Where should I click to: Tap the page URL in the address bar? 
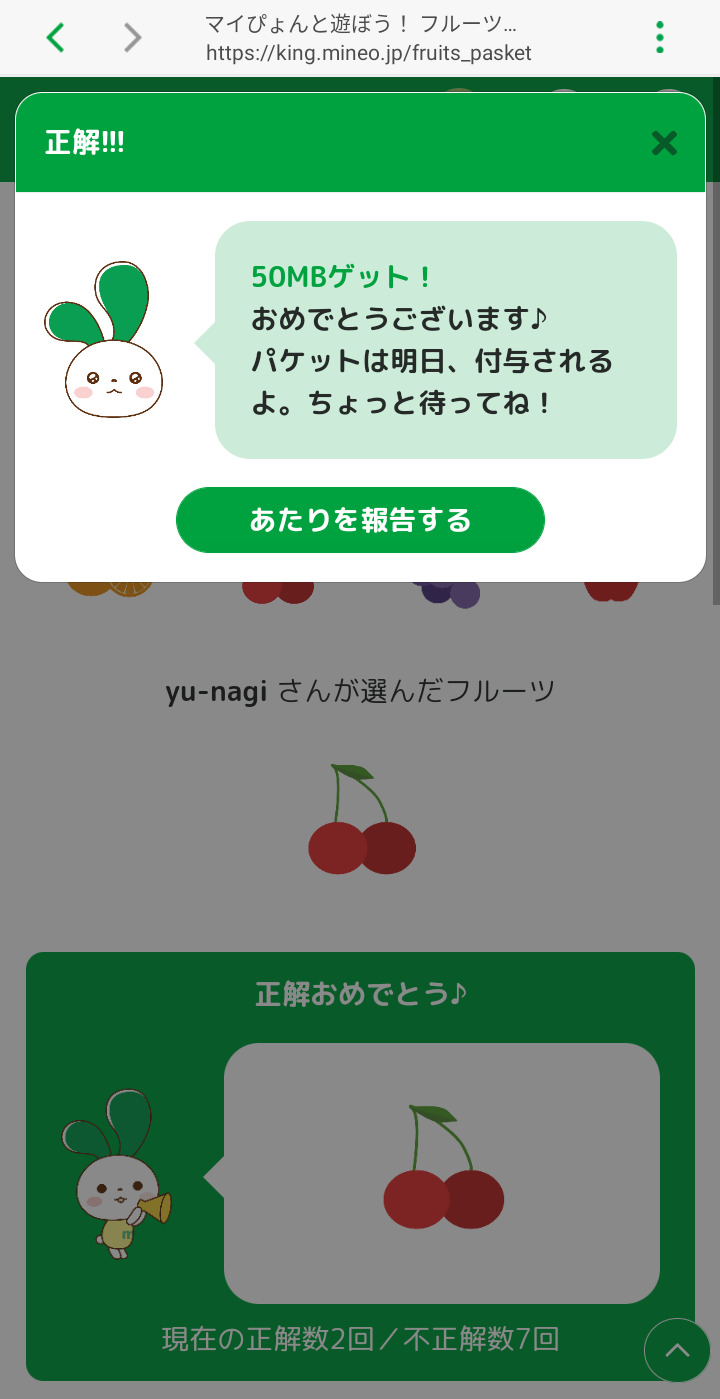(x=368, y=53)
